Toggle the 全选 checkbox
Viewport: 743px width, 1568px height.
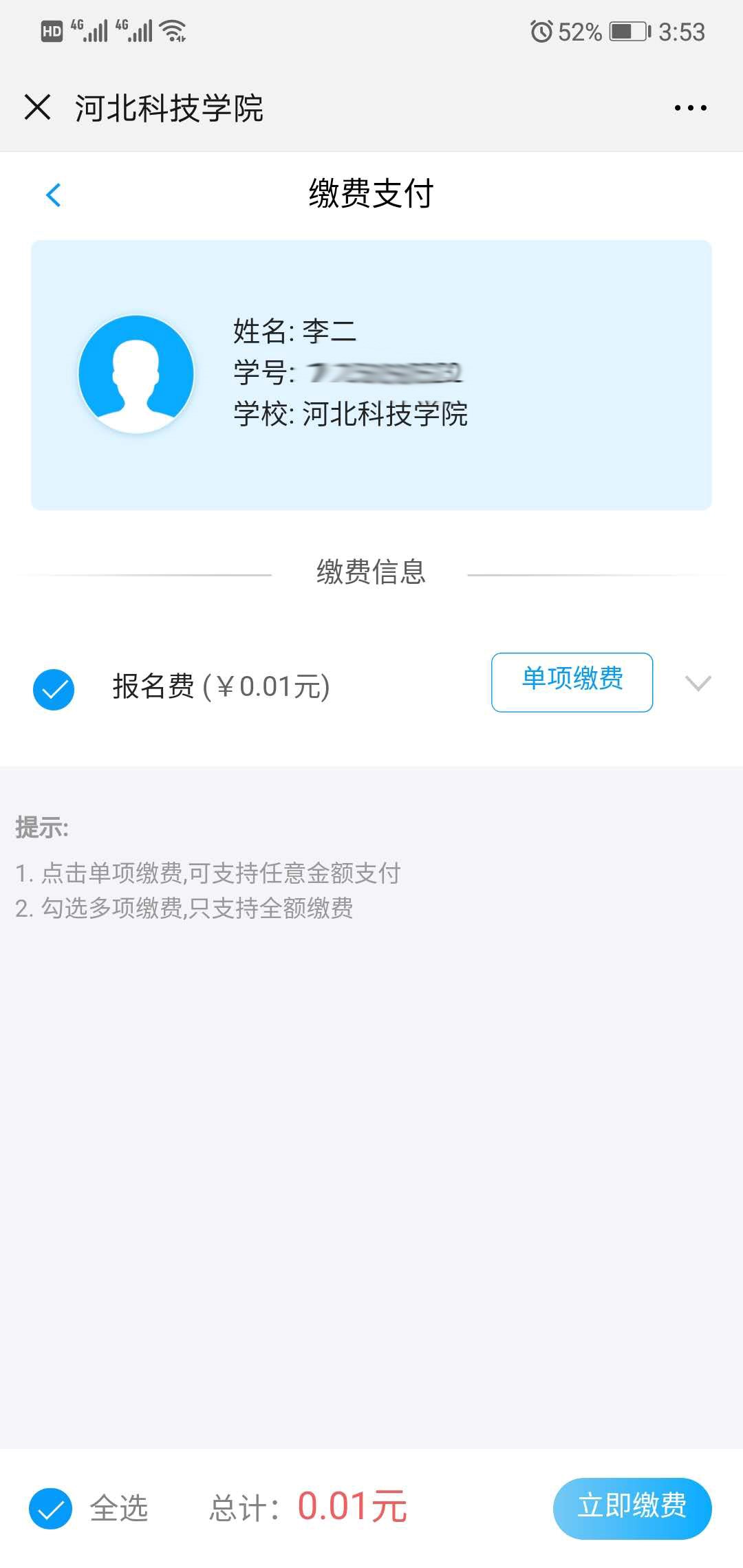tap(51, 1509)
